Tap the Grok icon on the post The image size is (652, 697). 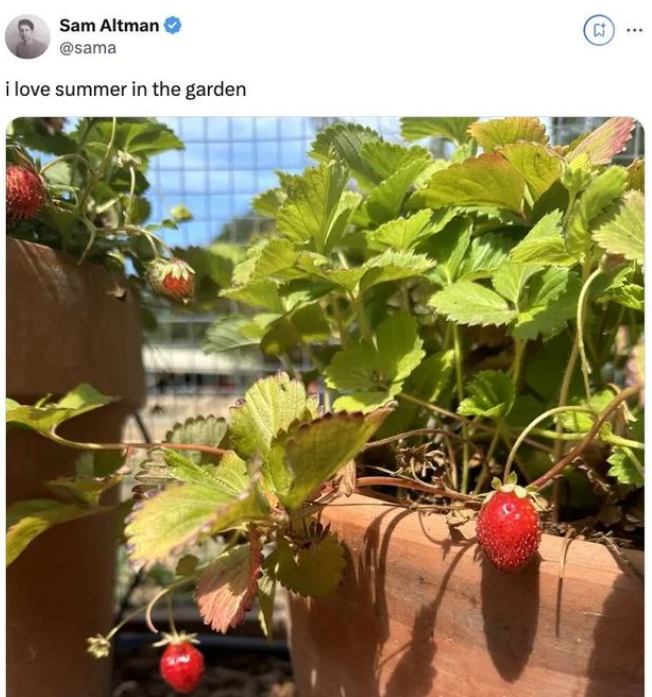(x=598, y=30)
